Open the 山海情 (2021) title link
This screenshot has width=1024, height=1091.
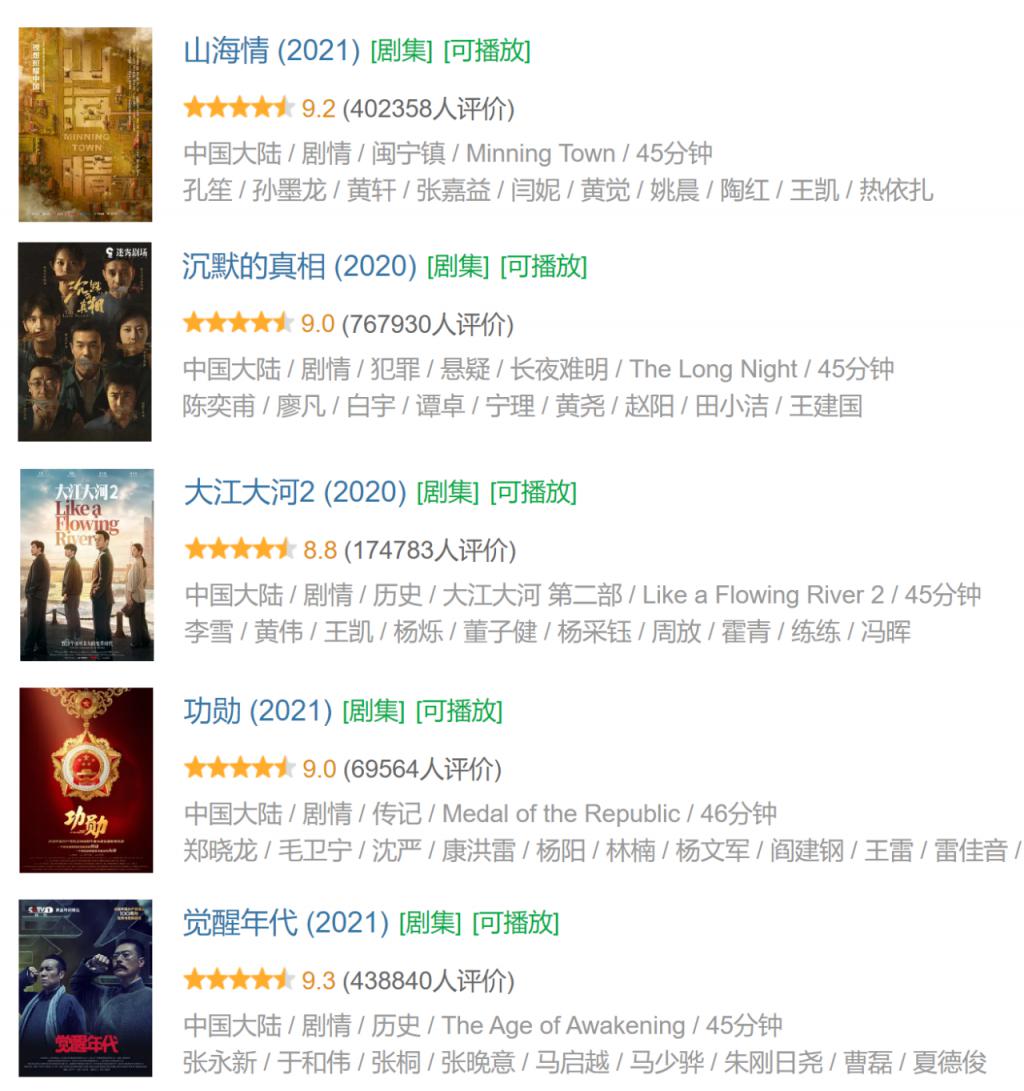click(271, 51)
